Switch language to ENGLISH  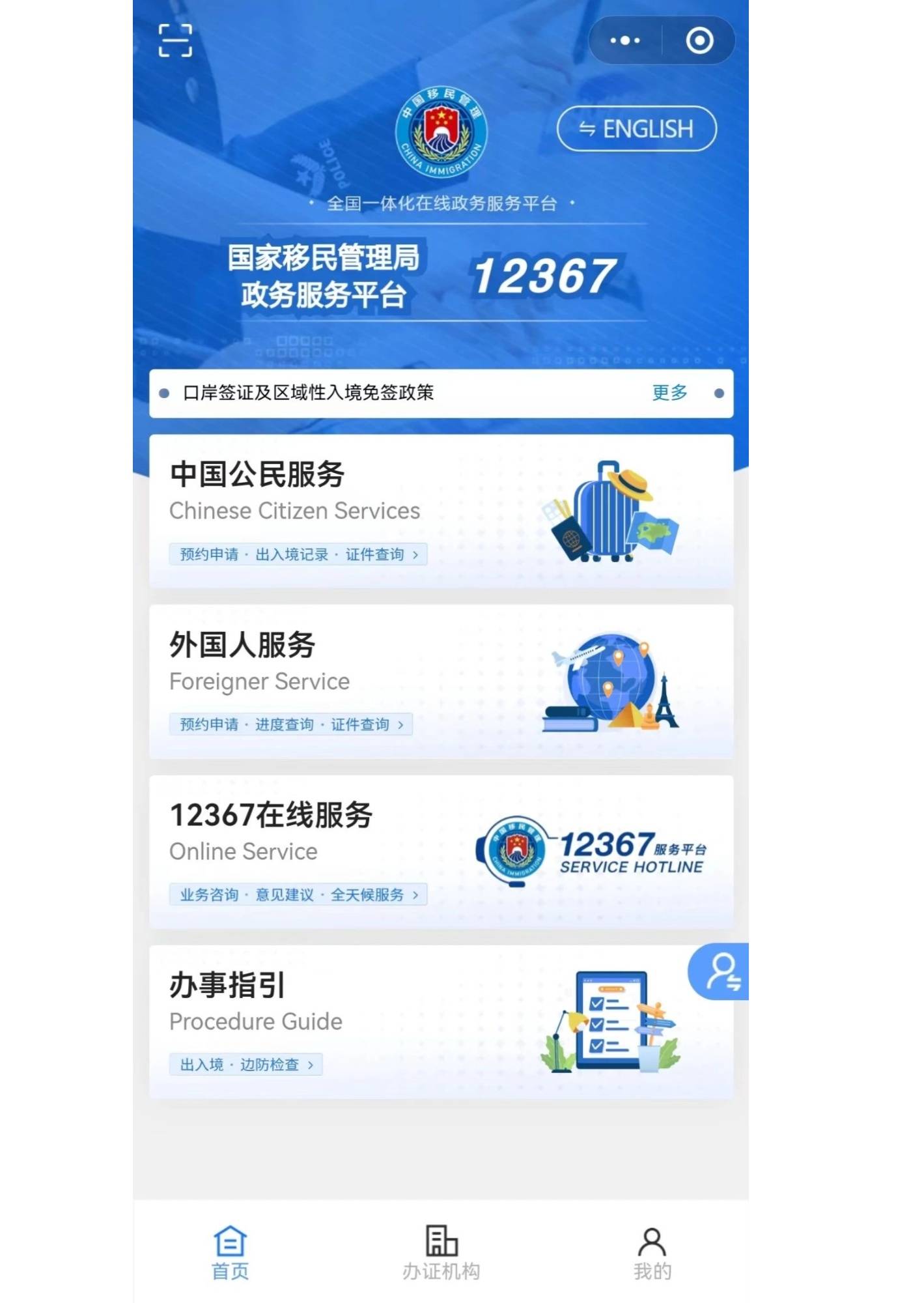(x=636, y=129)
